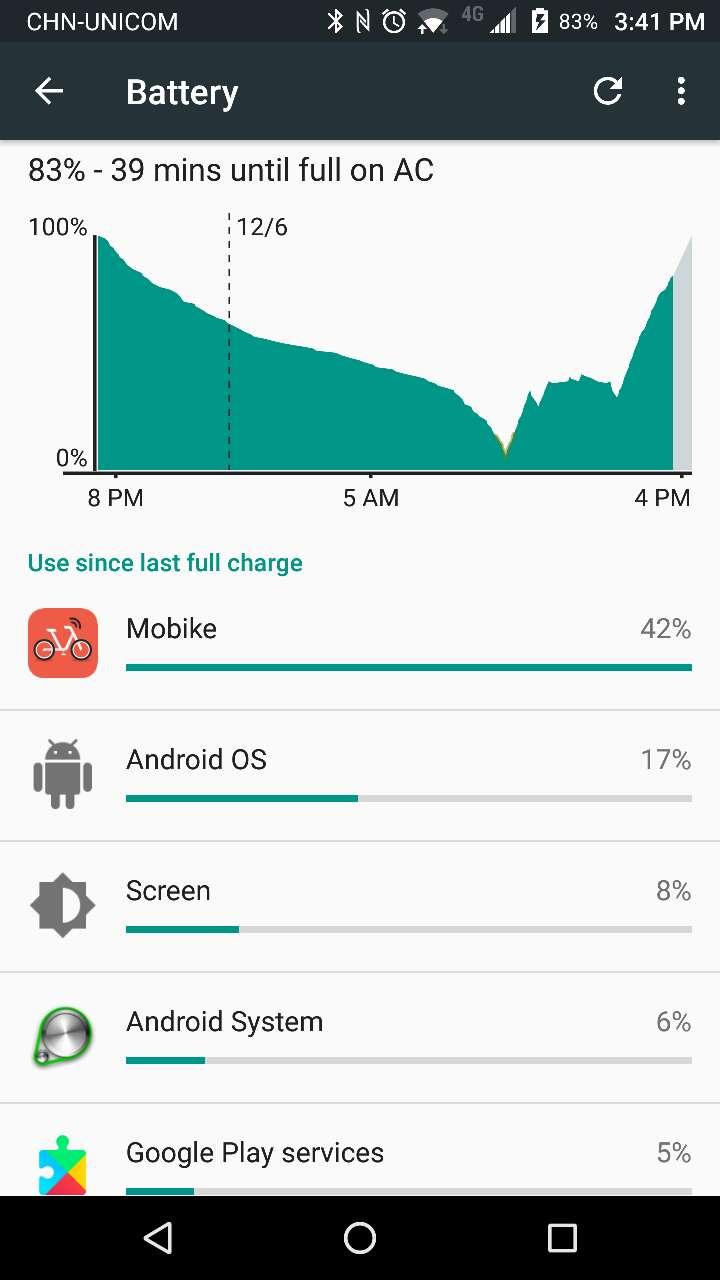Go back from the Battery screen
The width and height of the screenshot is (720, 1280).
point(49,91)
